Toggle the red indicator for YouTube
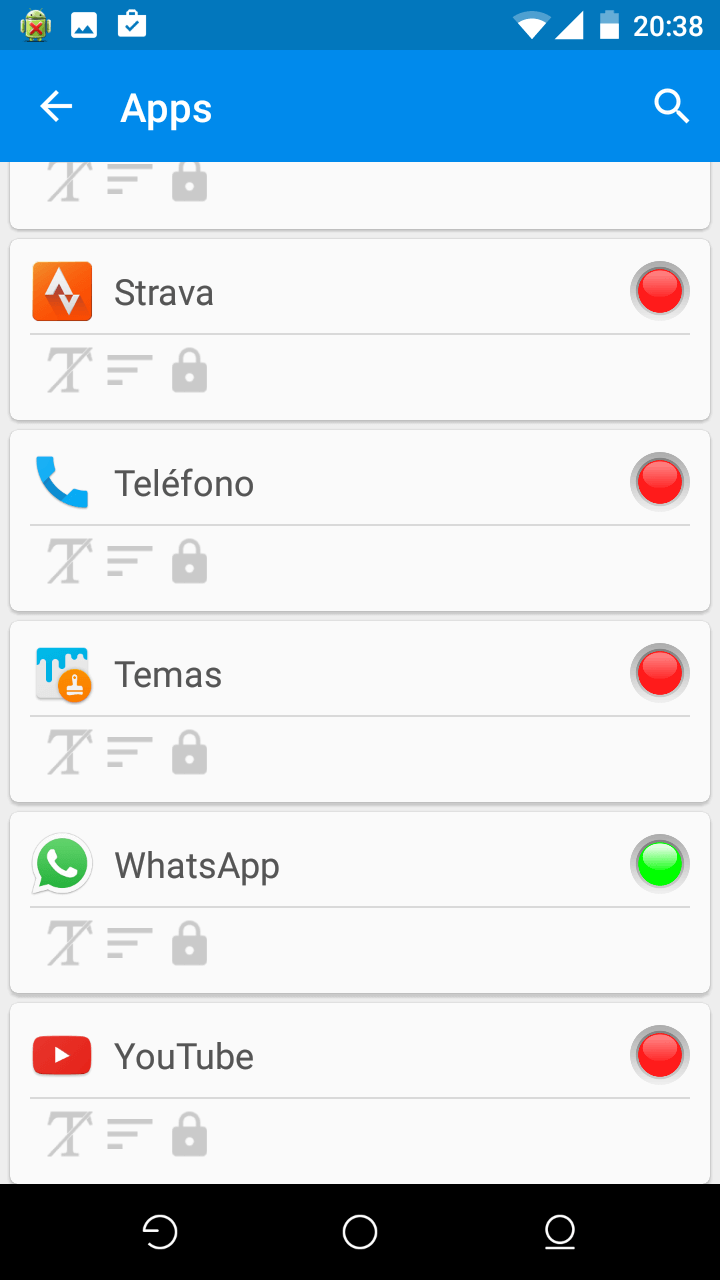The image size is (720, 1280). pos(660,1055)
